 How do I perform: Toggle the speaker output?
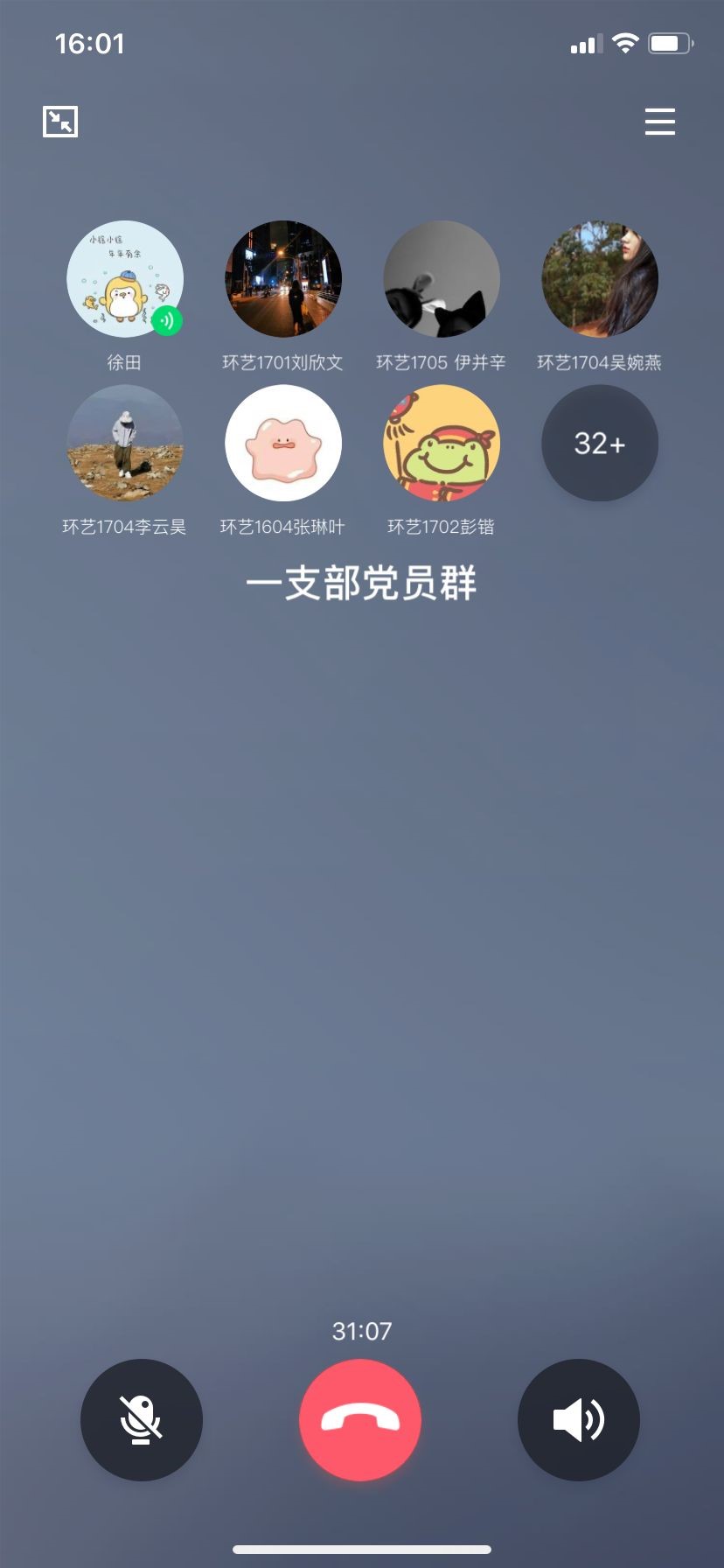pyautogui.click(x=579, y=1419)
